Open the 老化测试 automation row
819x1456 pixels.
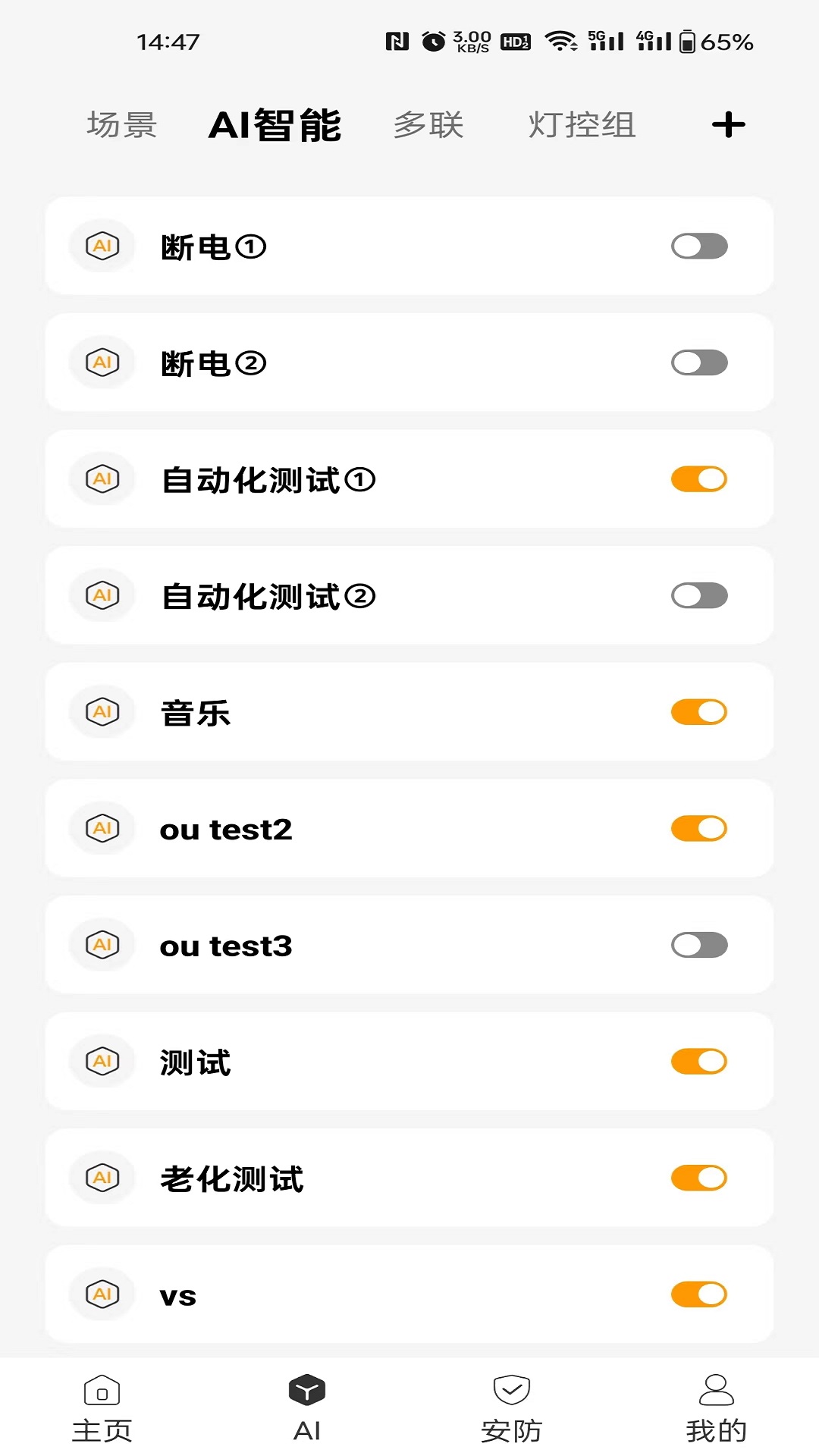tap(341, 1178)
